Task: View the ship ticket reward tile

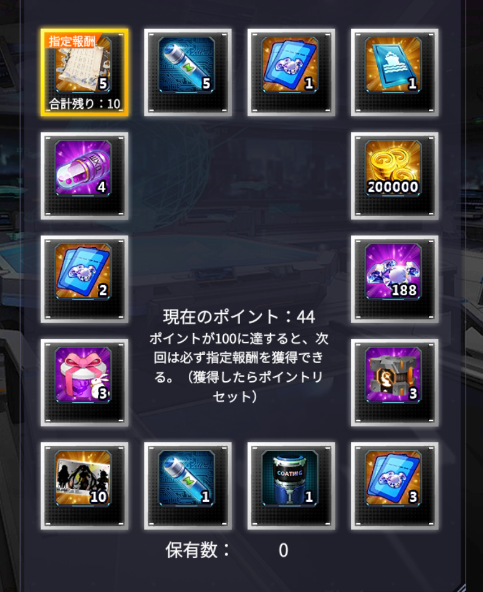Action: [x=395, y=72]
